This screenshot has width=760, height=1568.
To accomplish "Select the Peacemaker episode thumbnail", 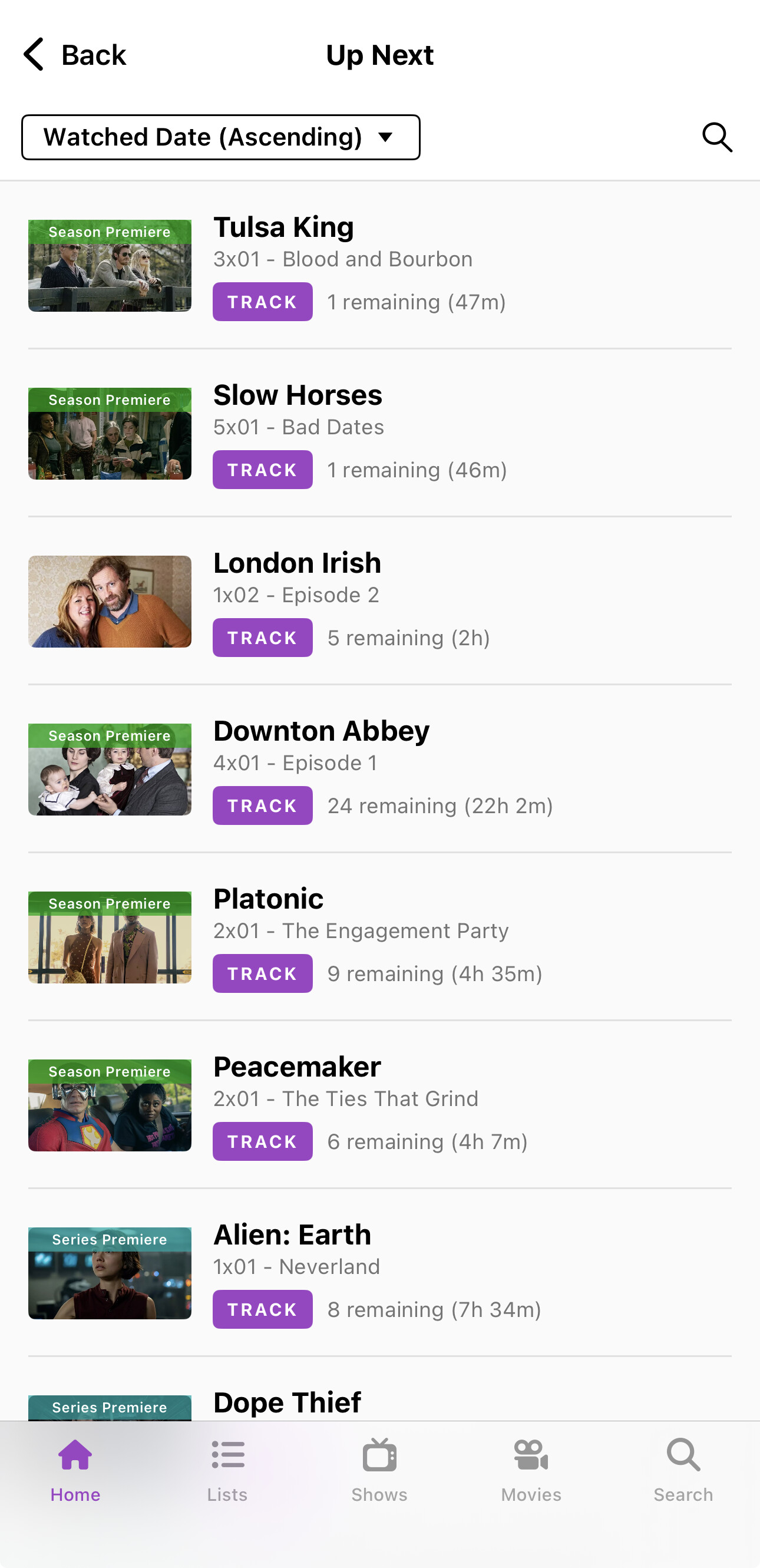I will pyautogui.click(x=110, y=1105).
